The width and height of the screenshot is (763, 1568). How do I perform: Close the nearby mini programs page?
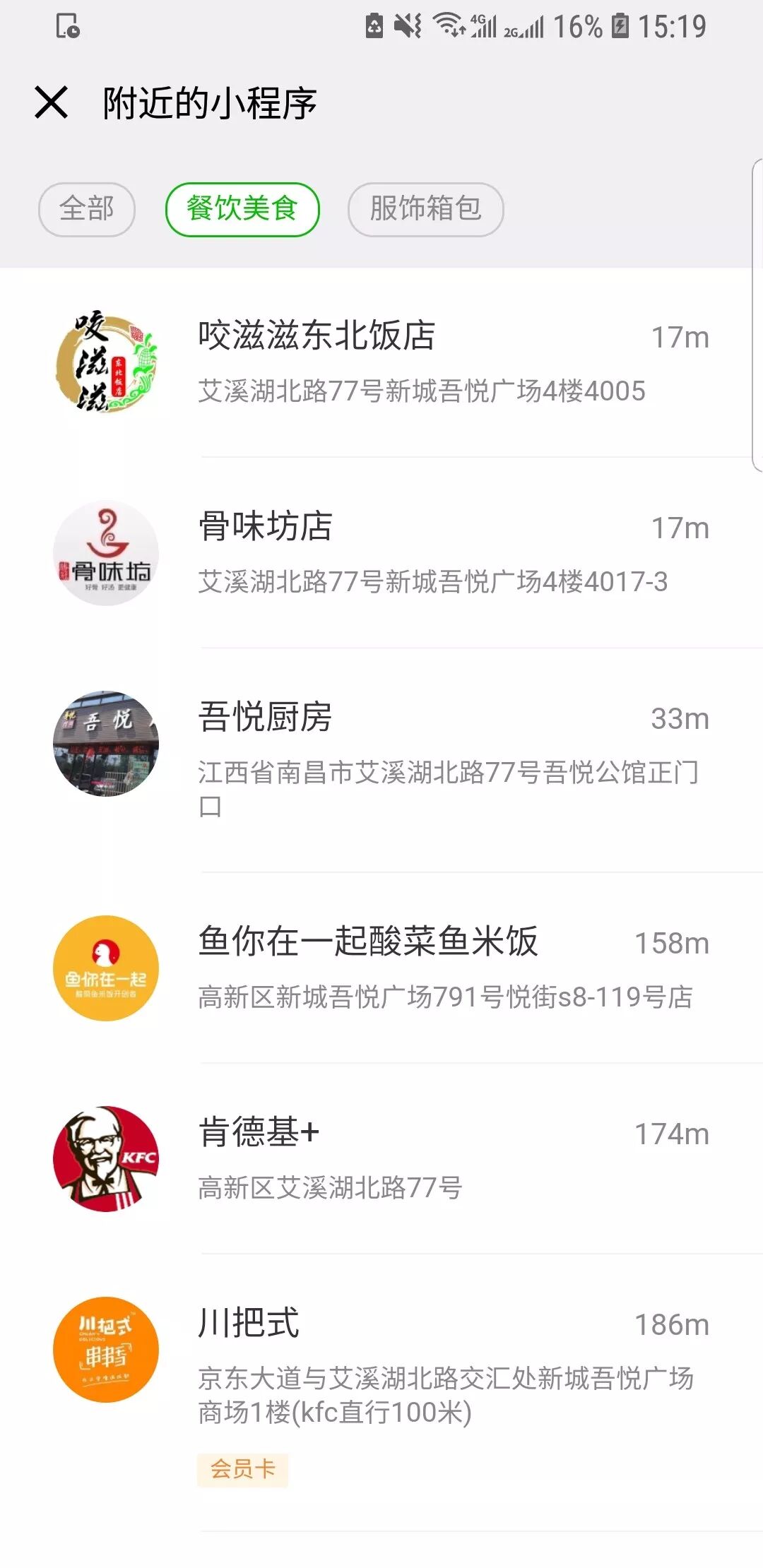pos(51,103)
